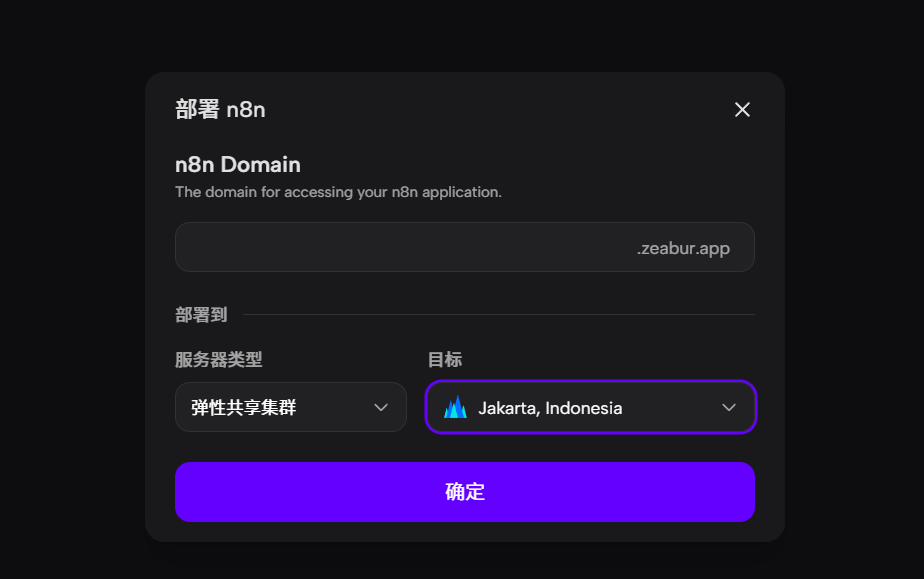Close the 部署 n8n dialog
924x579 pixels.
pyautogui.click(x=742, y=110)
